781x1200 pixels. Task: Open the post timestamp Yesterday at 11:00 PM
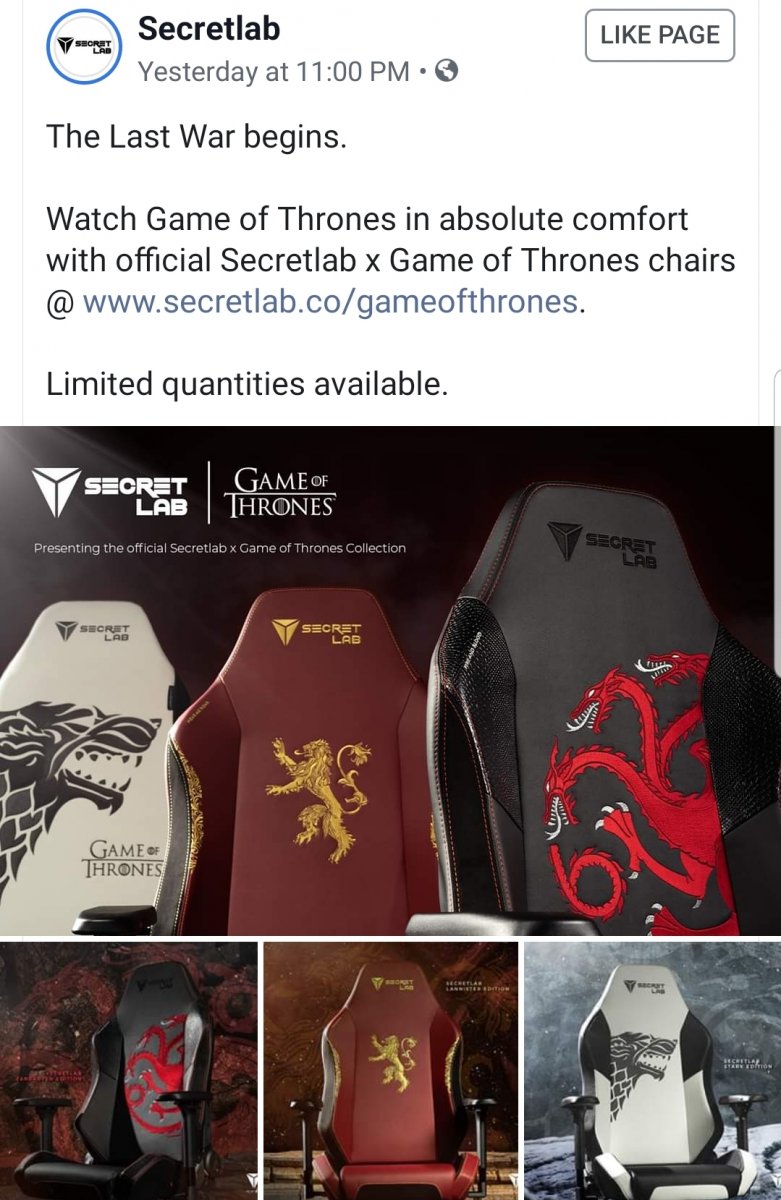pos(274,71)
